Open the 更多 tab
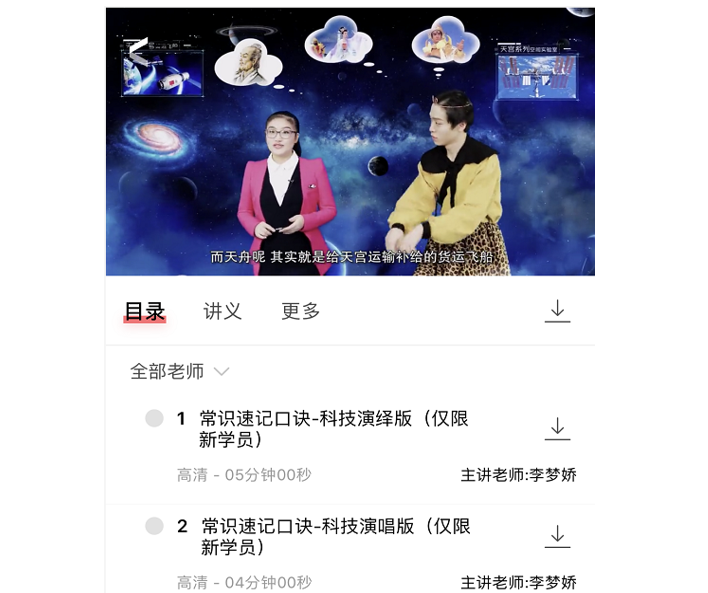 click(x=300, y=311)
